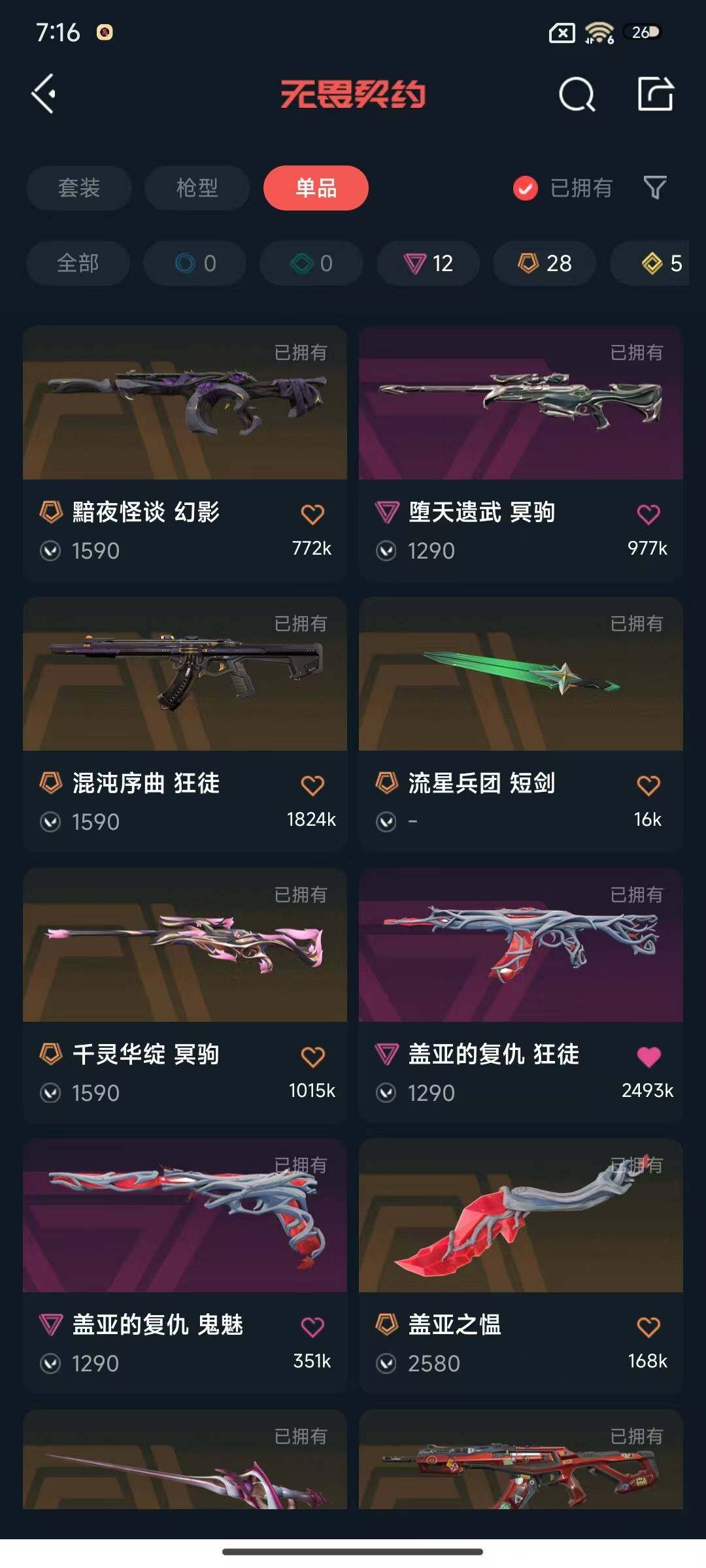The image size is (706, 1568).
Task: Favorite 流星兵团 短剑 by tapping its heart
Action: [650, 784]
